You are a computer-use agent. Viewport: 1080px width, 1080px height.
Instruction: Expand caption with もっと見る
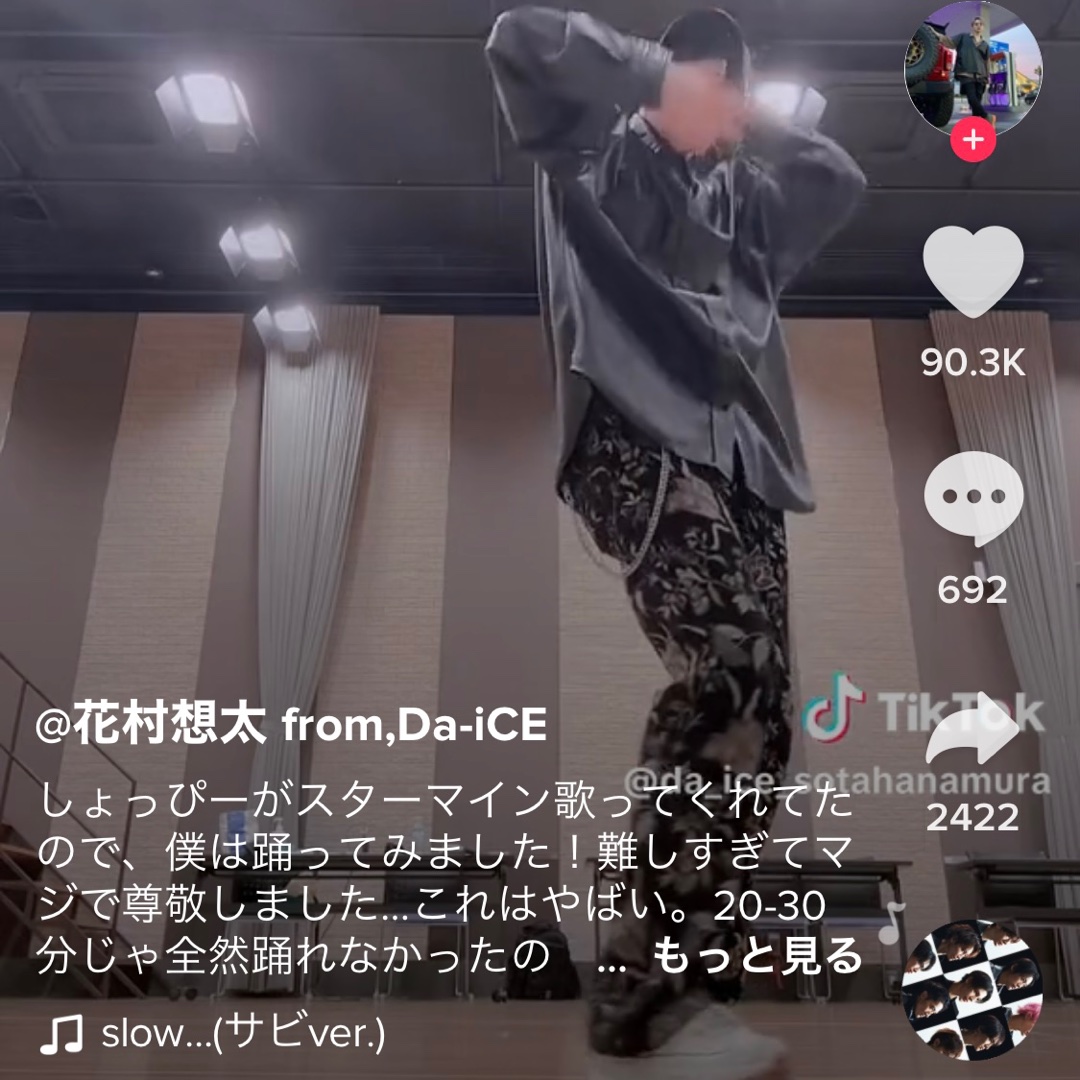[757, 958]
